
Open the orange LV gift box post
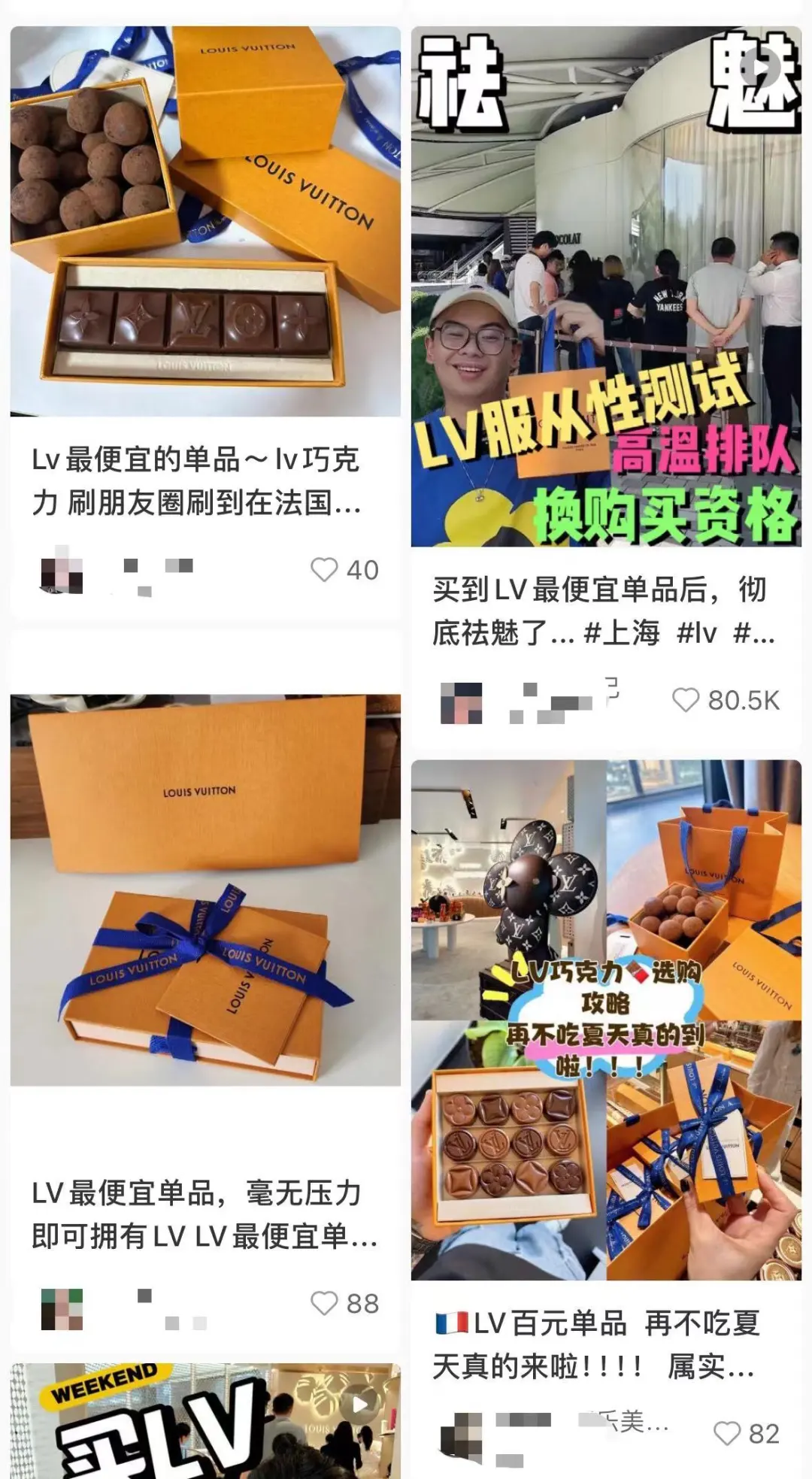pos(205,890)
